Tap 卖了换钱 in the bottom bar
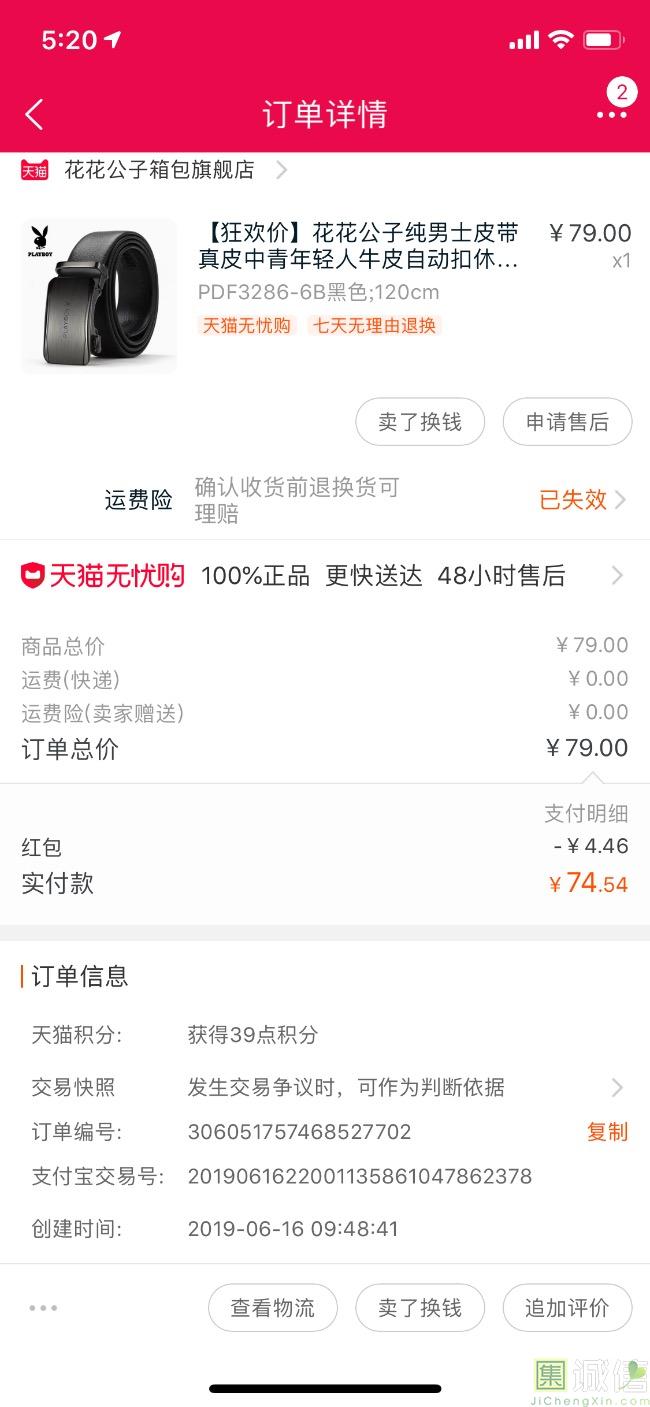This screenshot has height=1407, width=650. point(420,1308)
